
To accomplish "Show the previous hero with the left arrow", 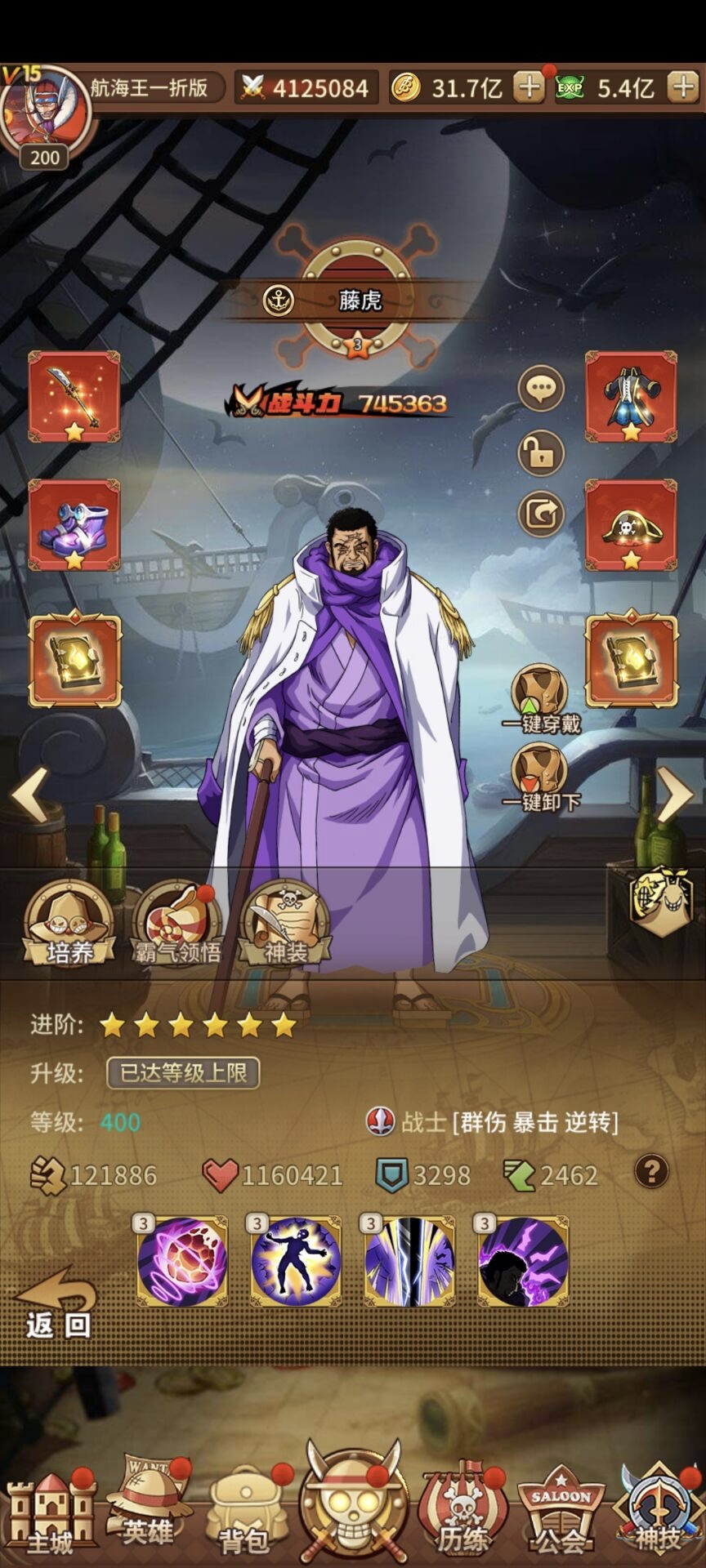I will point(30,794).
